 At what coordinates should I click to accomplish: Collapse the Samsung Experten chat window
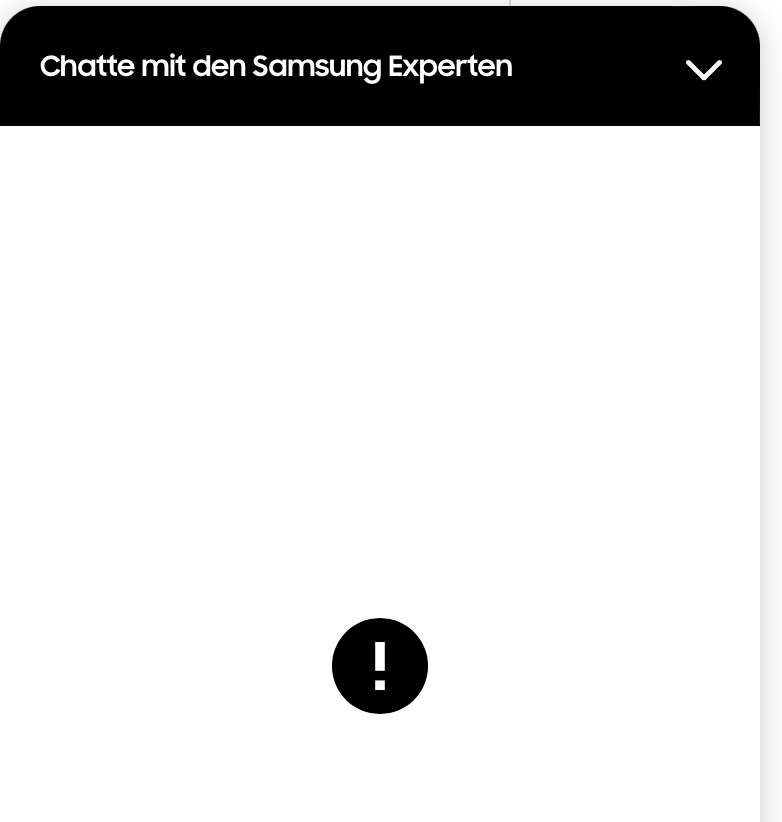pos(703,69)
